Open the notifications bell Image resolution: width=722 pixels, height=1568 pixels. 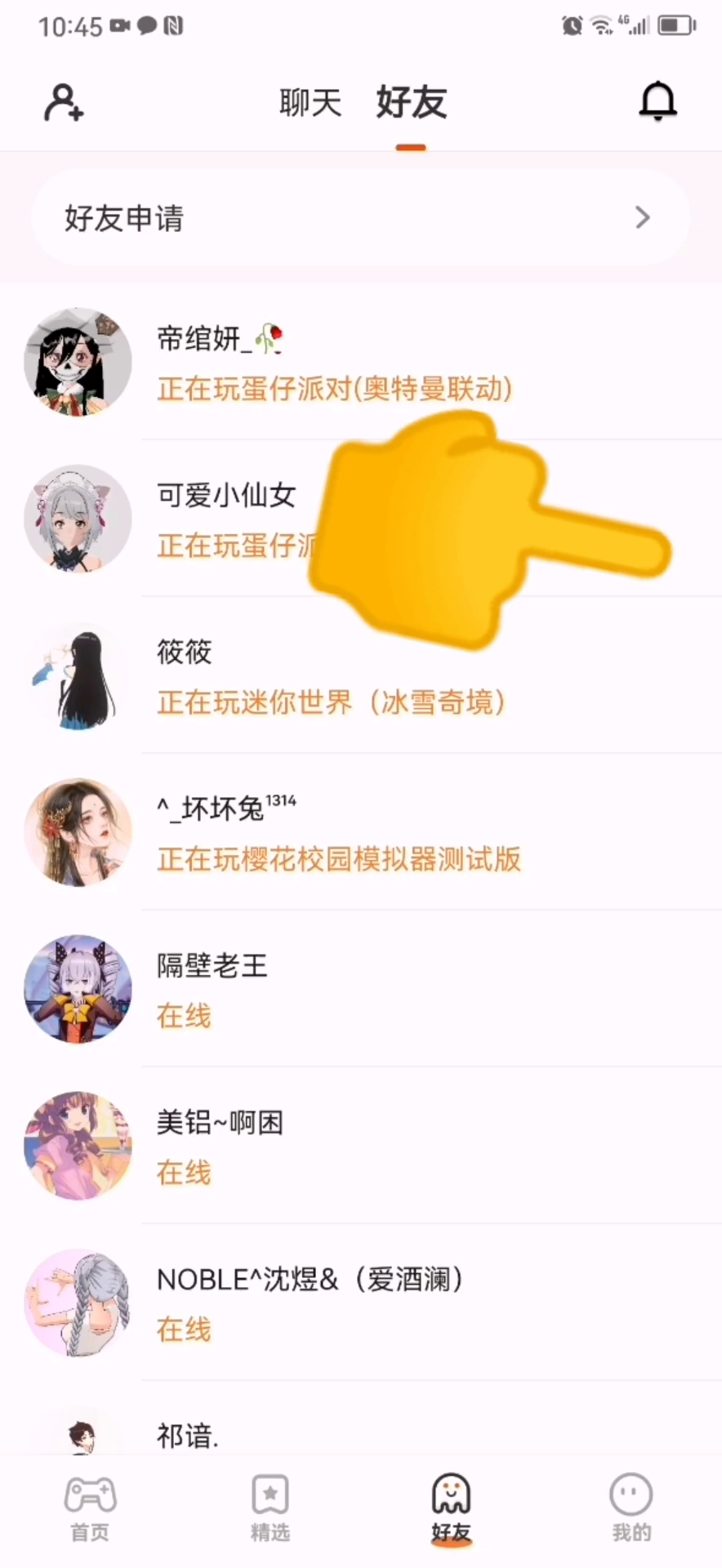pyautogui.click(x=657, y=102)
